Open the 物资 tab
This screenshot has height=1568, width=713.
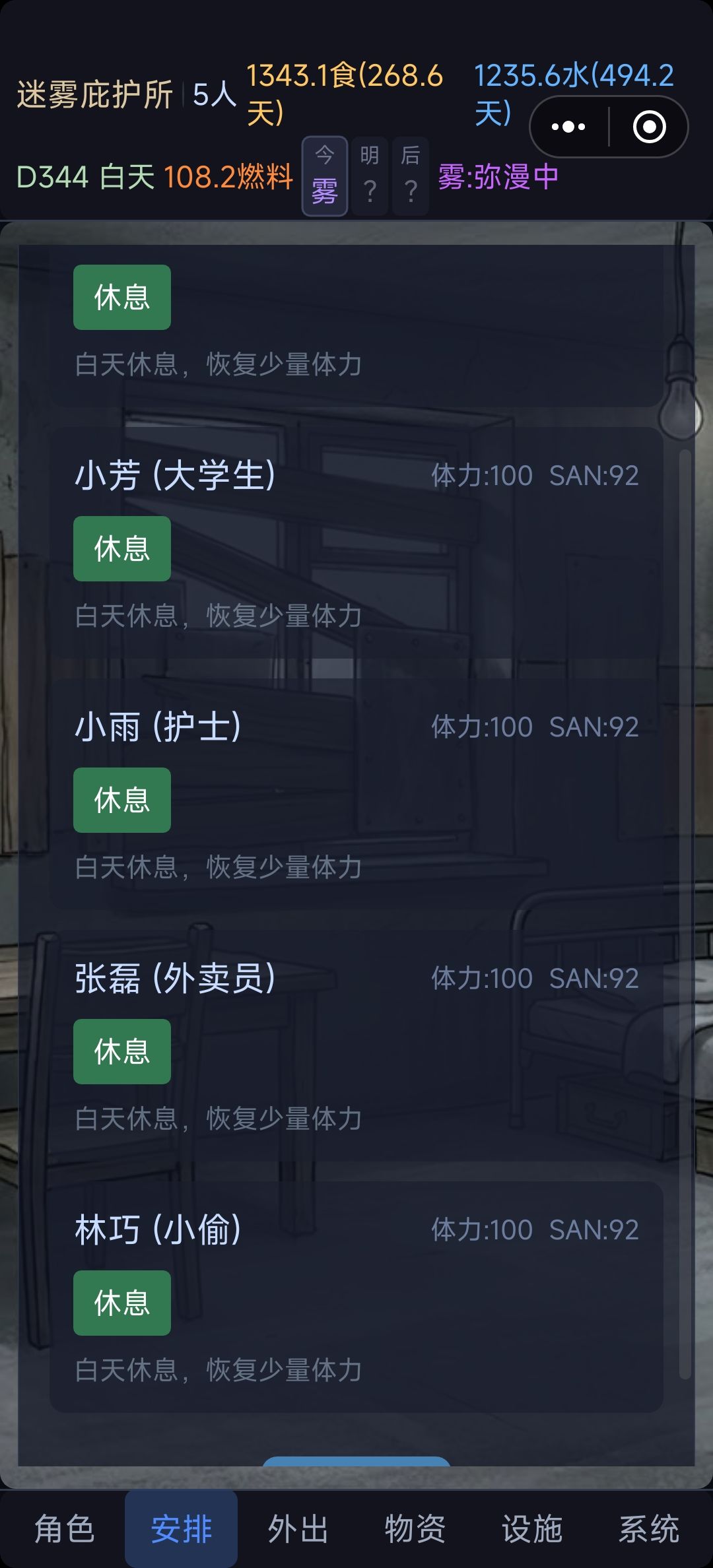click(x=415, y=1528)
